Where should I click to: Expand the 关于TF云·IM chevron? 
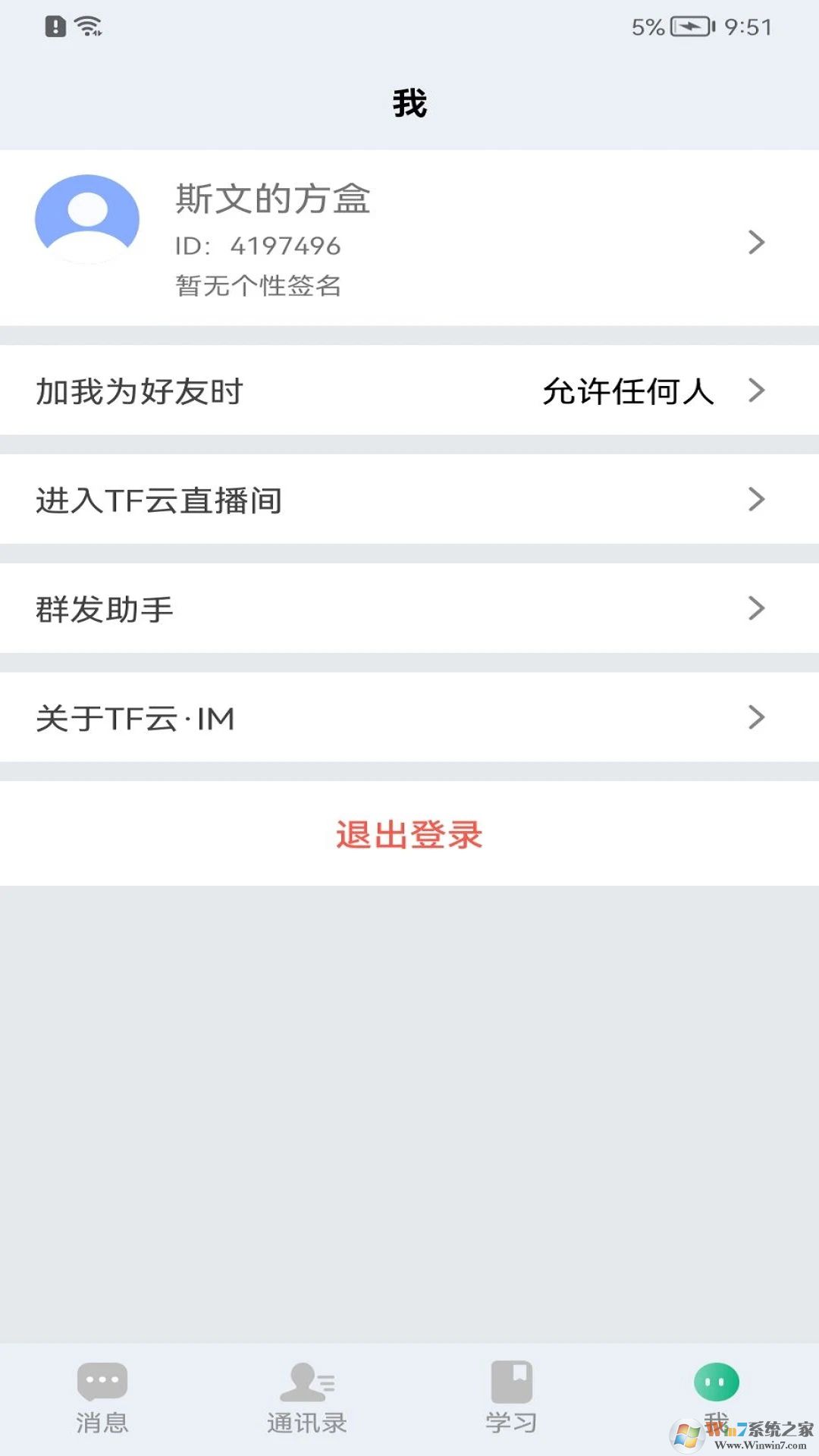click(x=756, y=717)
